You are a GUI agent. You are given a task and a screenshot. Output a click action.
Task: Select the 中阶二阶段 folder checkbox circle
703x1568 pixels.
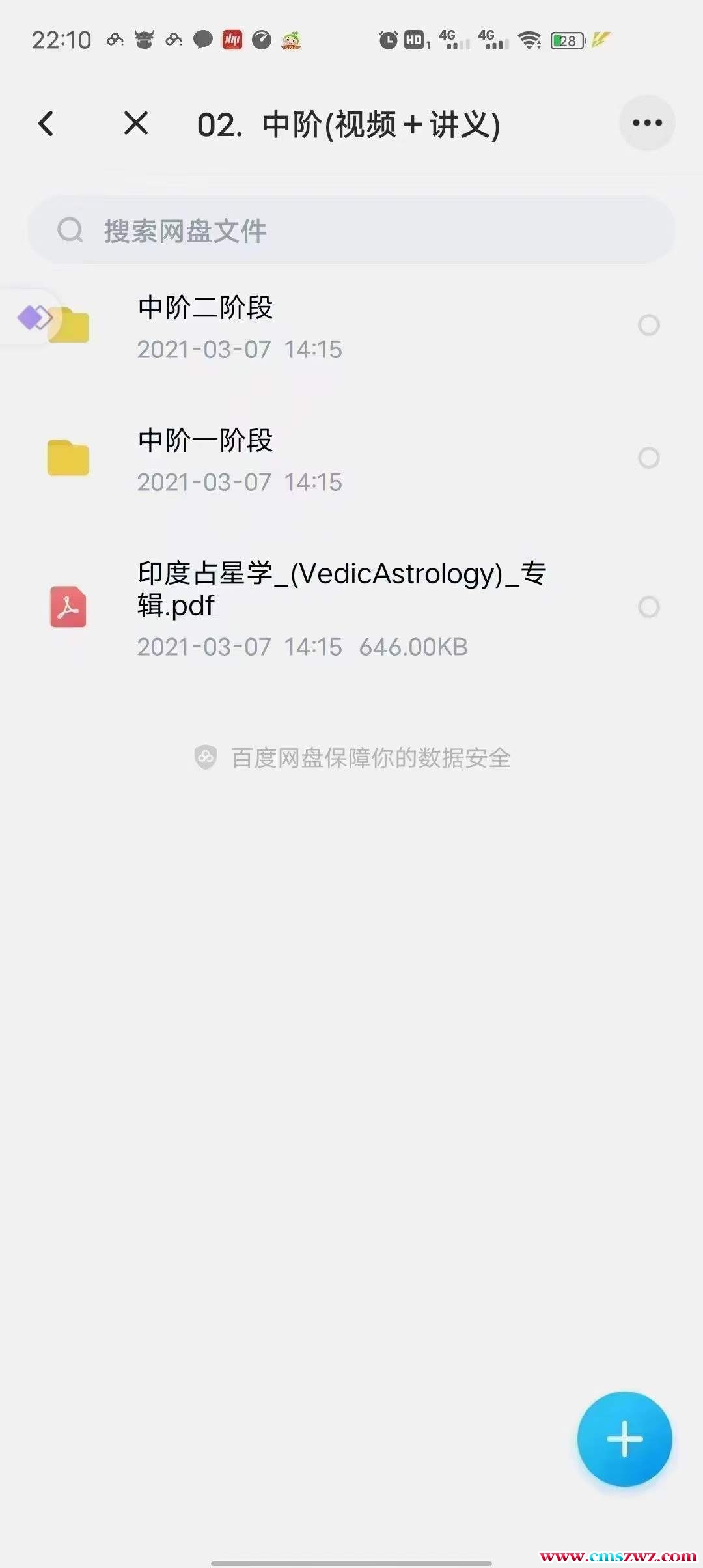tap(648, 325)
